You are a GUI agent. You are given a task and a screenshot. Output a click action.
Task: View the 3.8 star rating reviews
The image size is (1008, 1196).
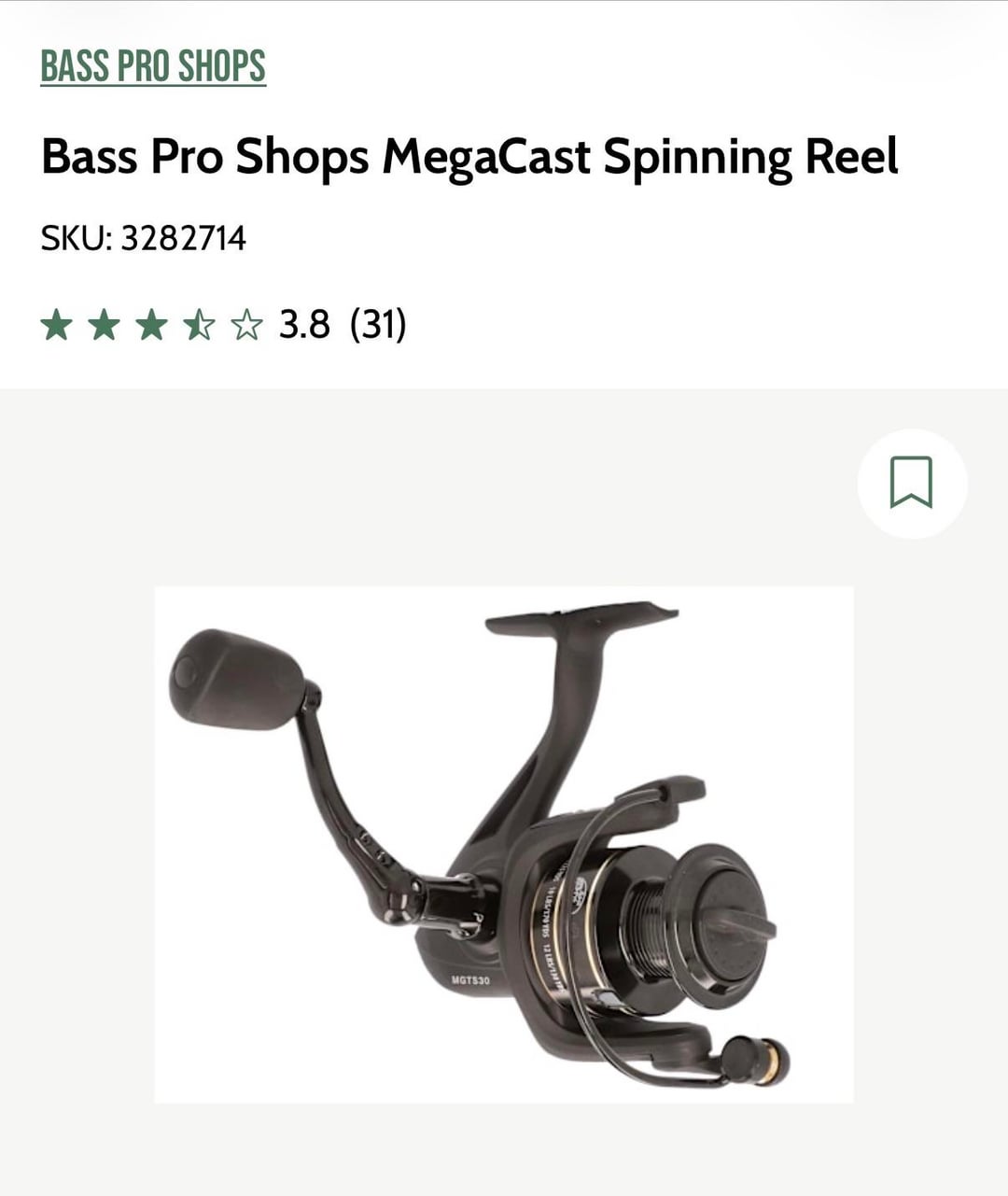coord(224,325)
